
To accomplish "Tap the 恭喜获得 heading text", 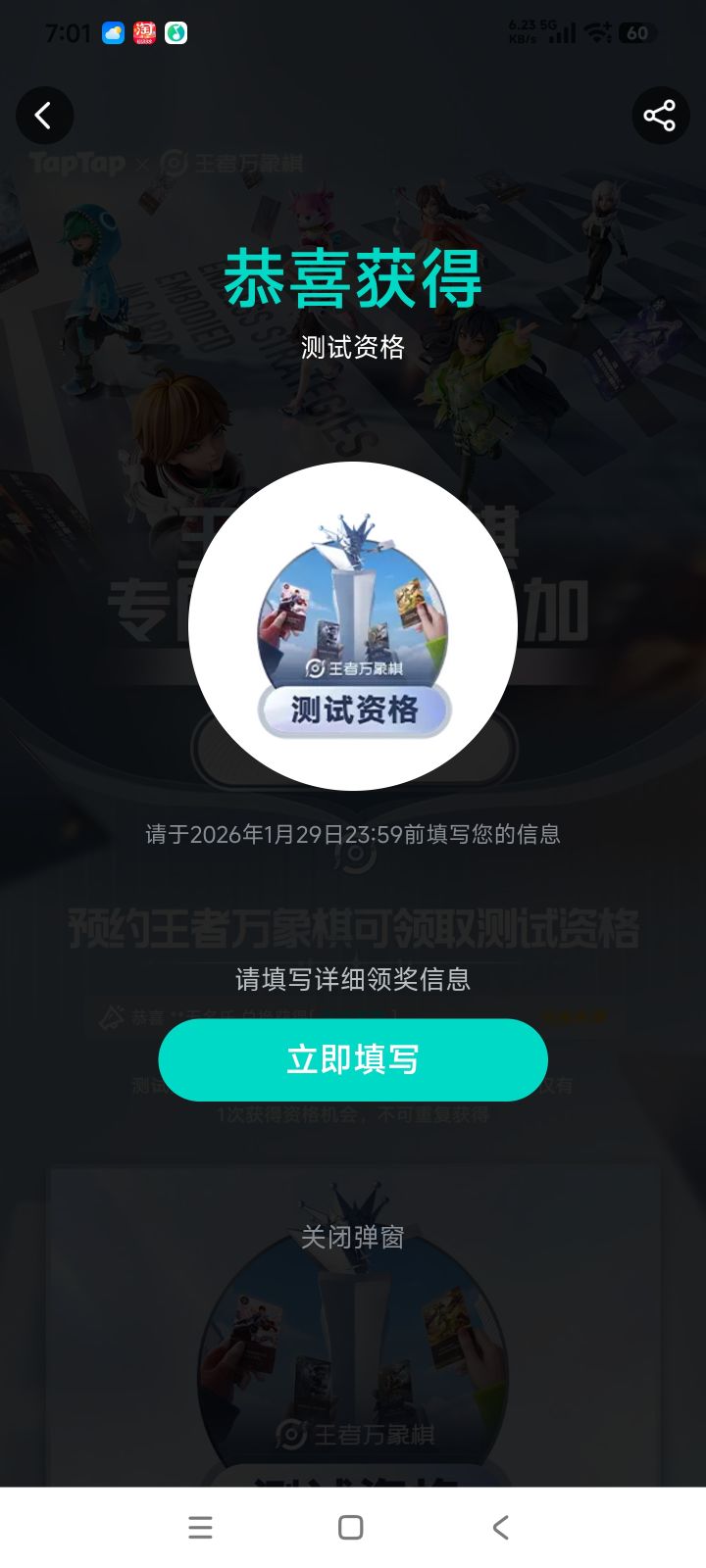I will [x=353, y=279].
